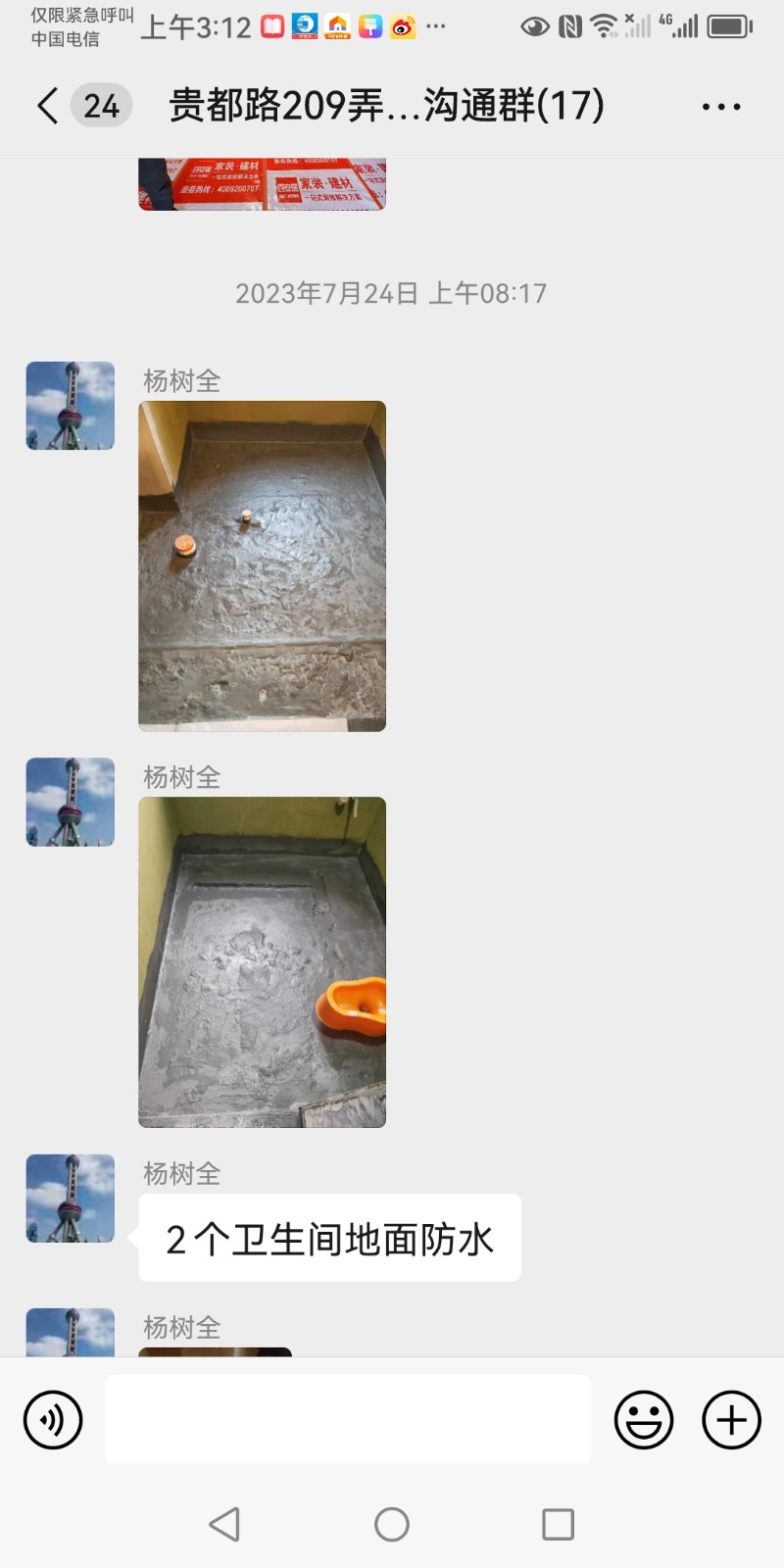This screenshot has height=1568, width=784.
Task: Go back to the chat list
Action: [47, 106]
